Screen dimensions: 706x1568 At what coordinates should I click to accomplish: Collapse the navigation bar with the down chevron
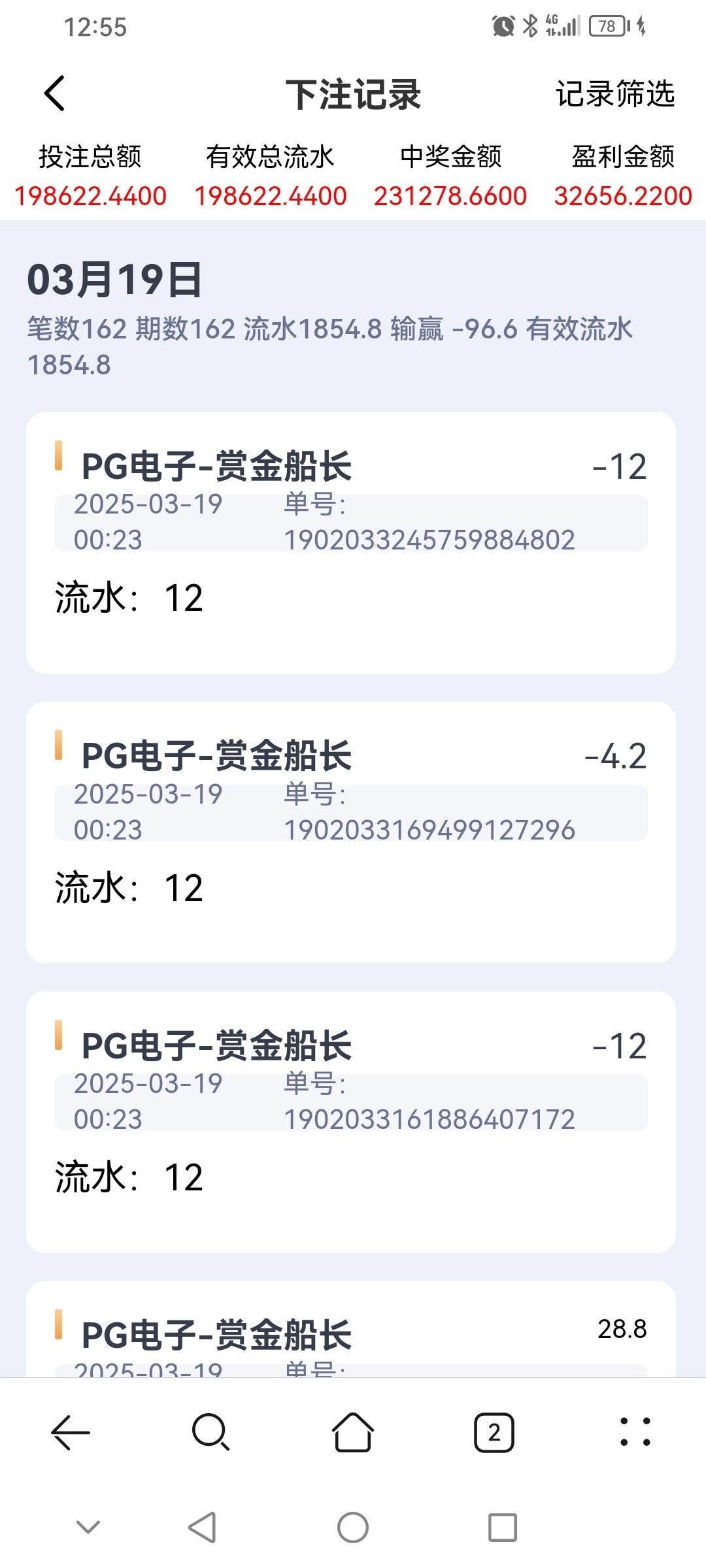click(x=88, y=1527)
